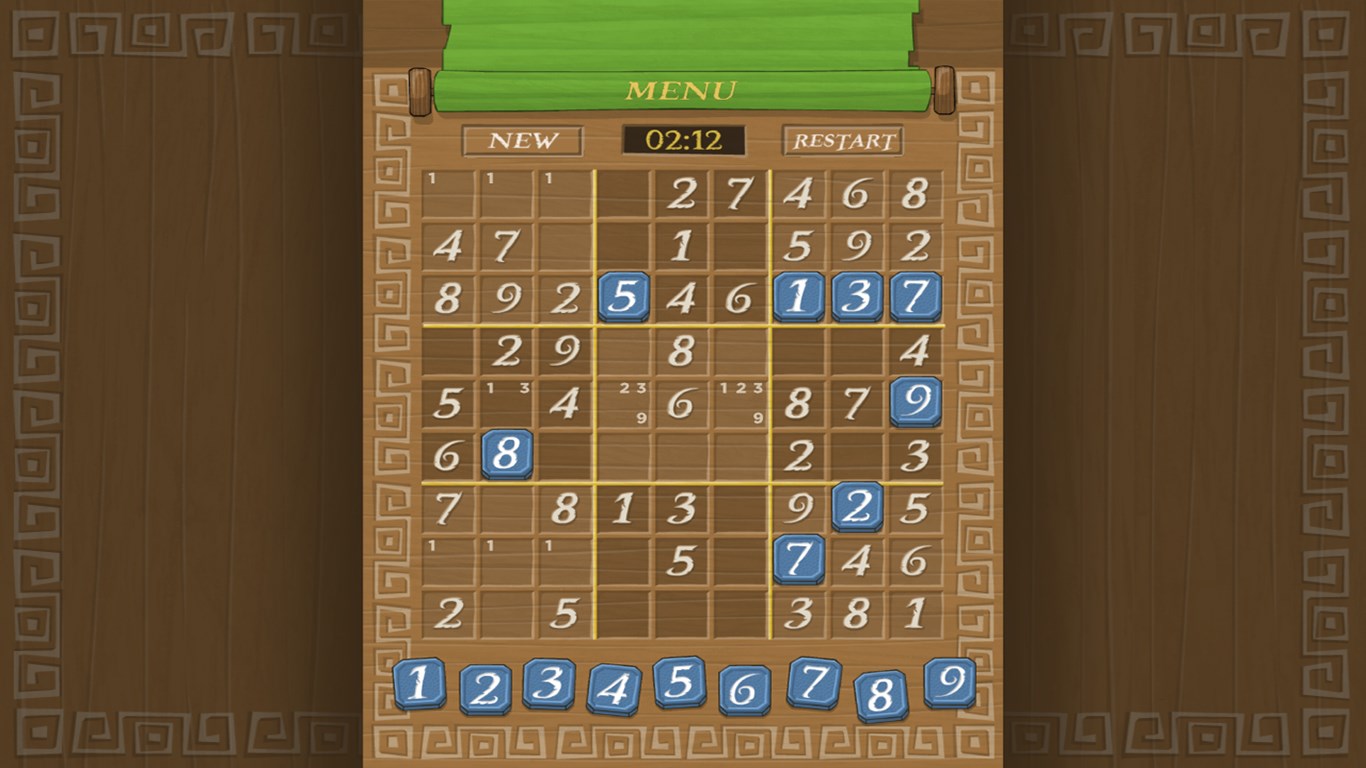This screenshot has height=768, width=1366.
Task: Tap the cell with notes 1 3
Action: pos(507,403)
